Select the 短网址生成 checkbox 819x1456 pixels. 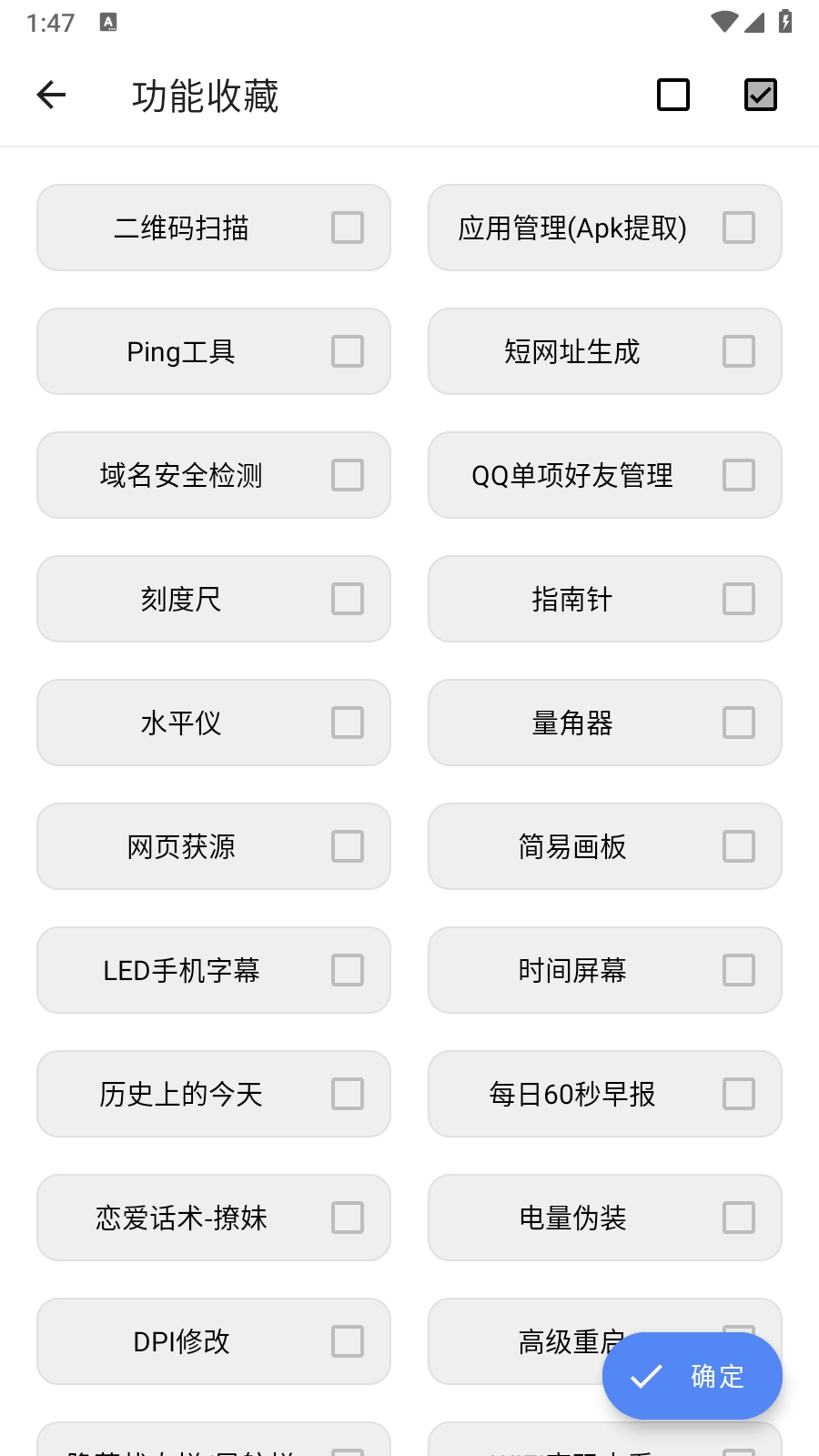tap(739, 351)
